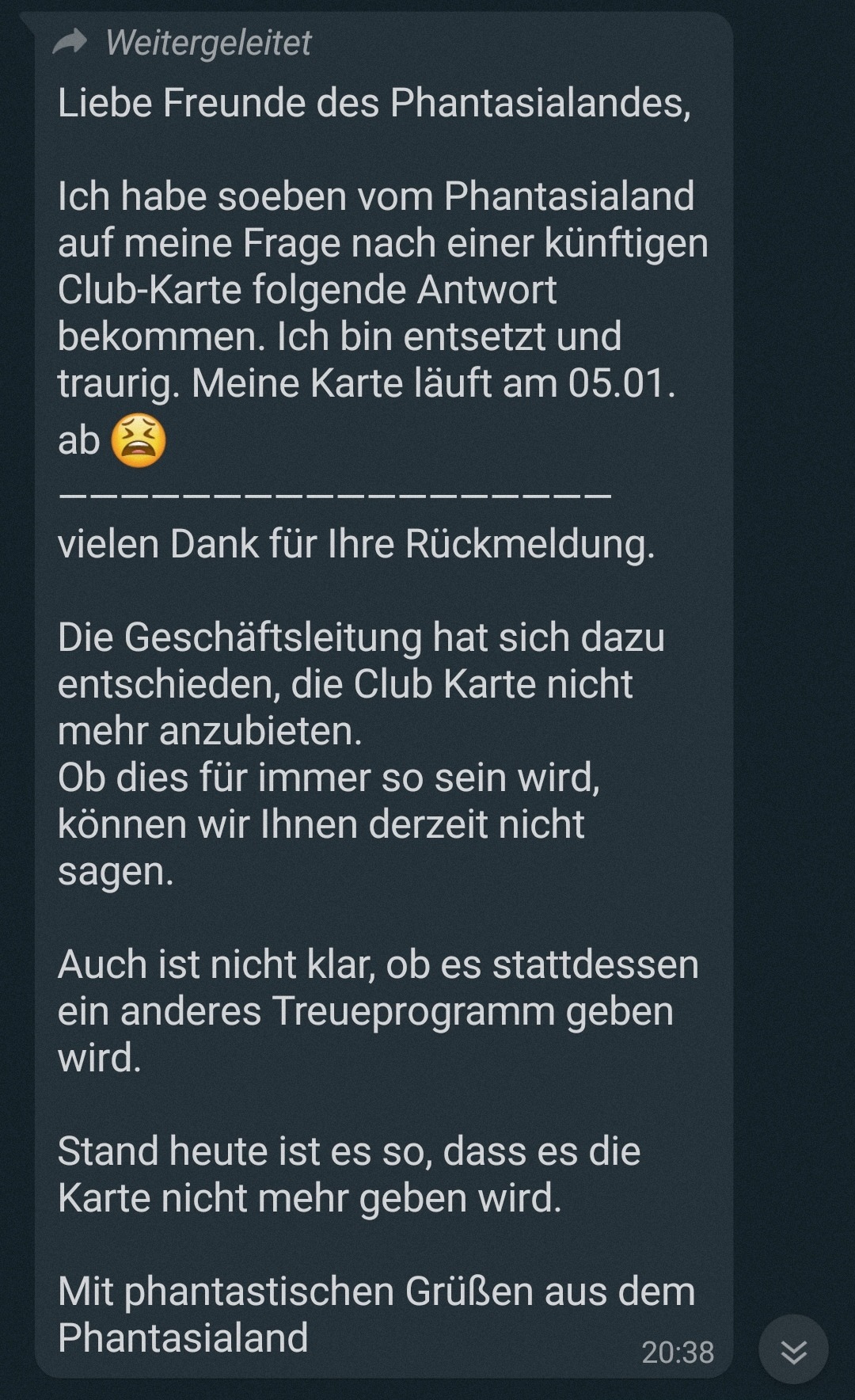The image size is (855, 1400).
Task: Jump to the latest messages
Action: pos(793,1350)
